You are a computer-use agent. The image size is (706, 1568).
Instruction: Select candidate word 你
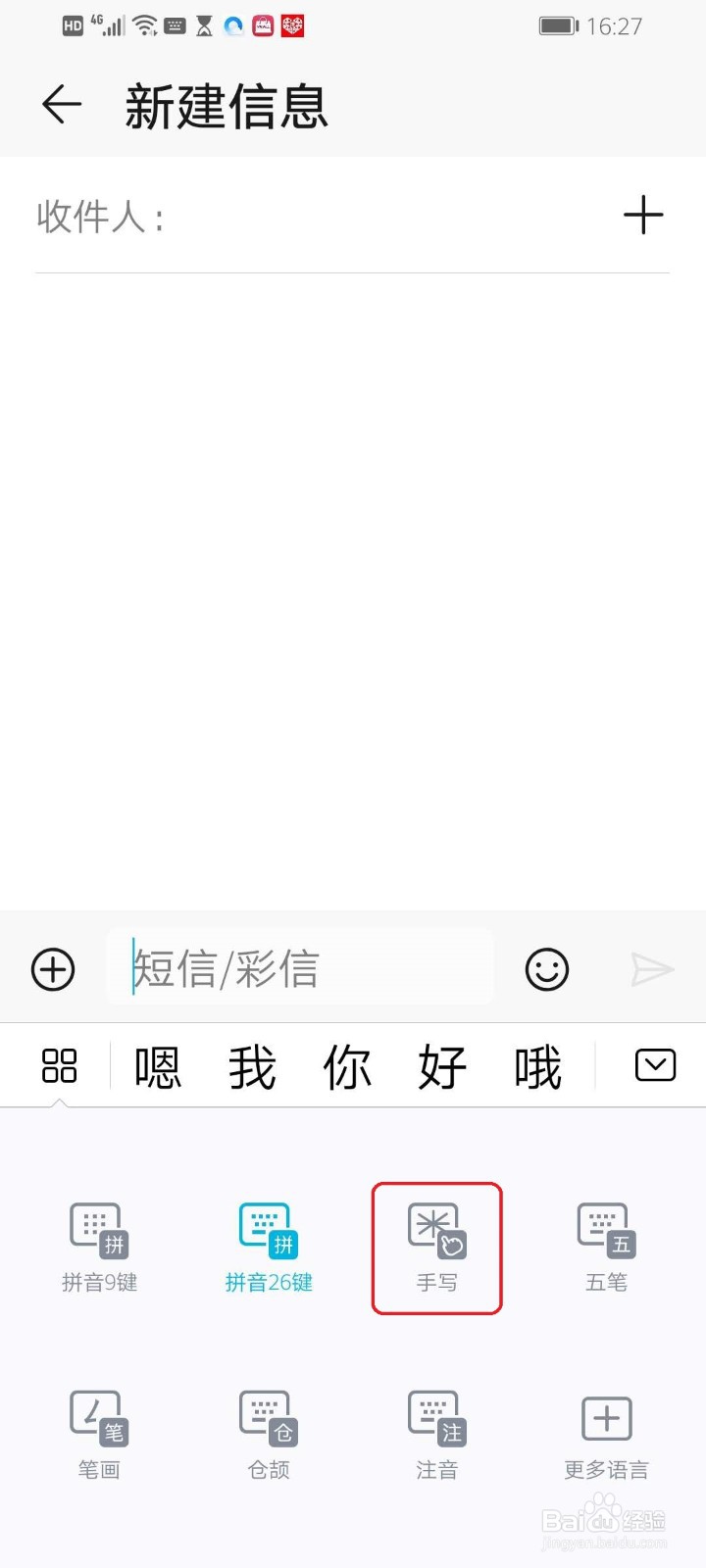coord(348,1065)
